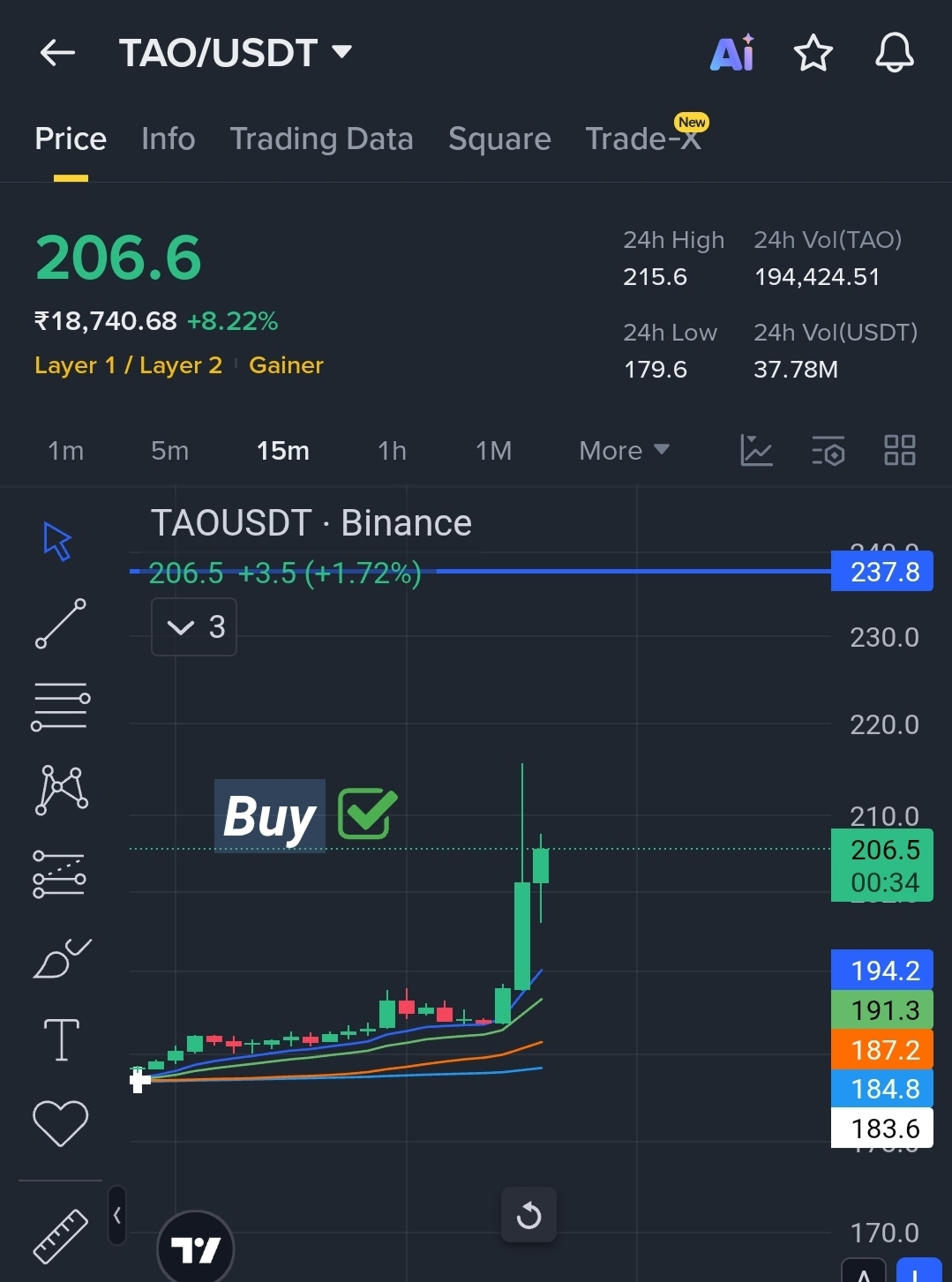Open the AI assistant icon
Image resolution: width=952 pixels, height=1282 pixels.
click(732, 53)
